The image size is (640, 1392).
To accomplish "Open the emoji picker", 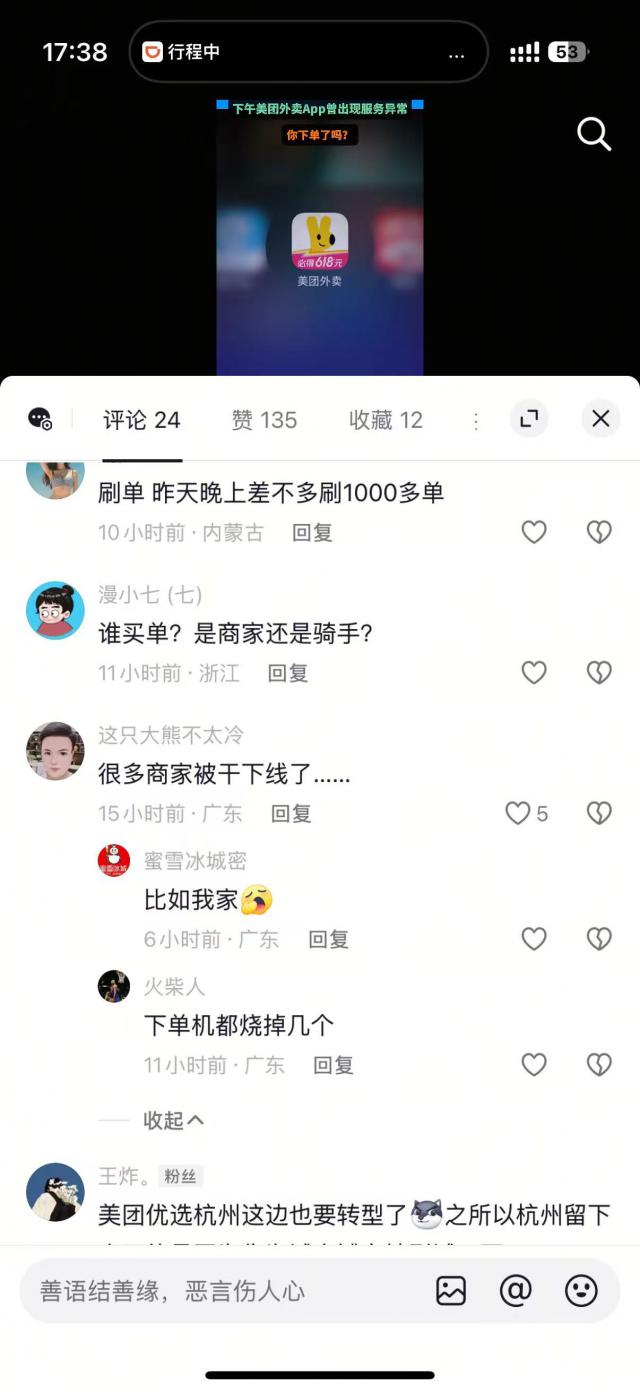I will tap(581, 1291).
